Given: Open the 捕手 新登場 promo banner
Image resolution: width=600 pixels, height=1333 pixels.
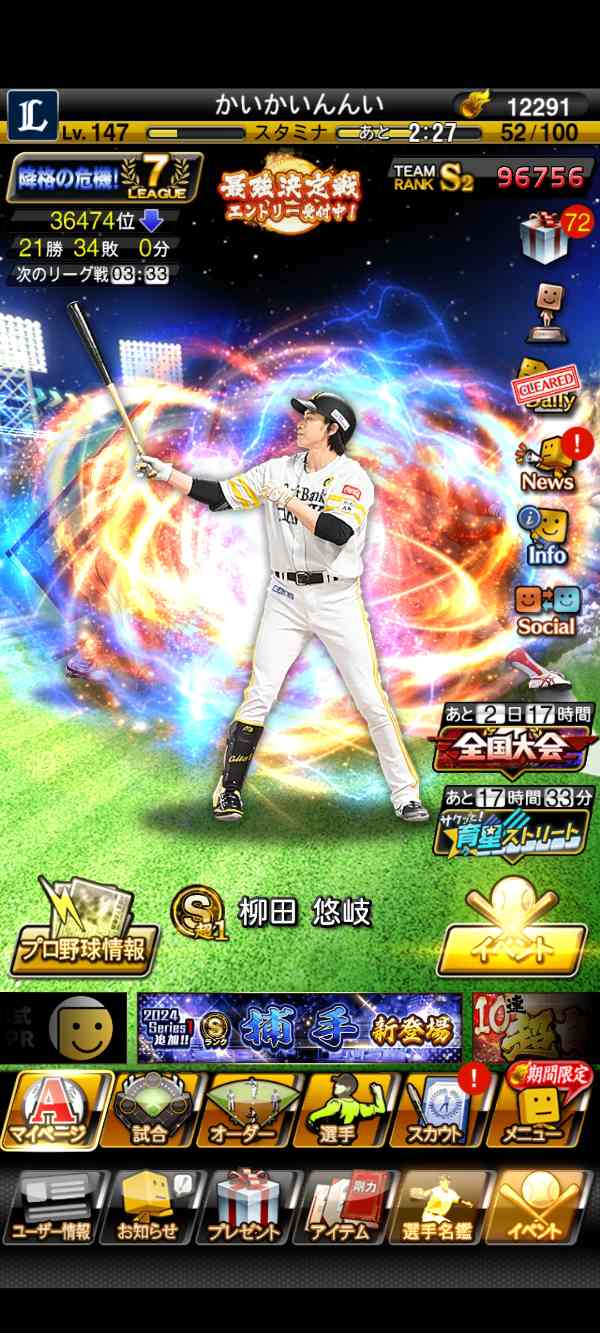Looking at the screenshot, I should [x=300, y=1028].
